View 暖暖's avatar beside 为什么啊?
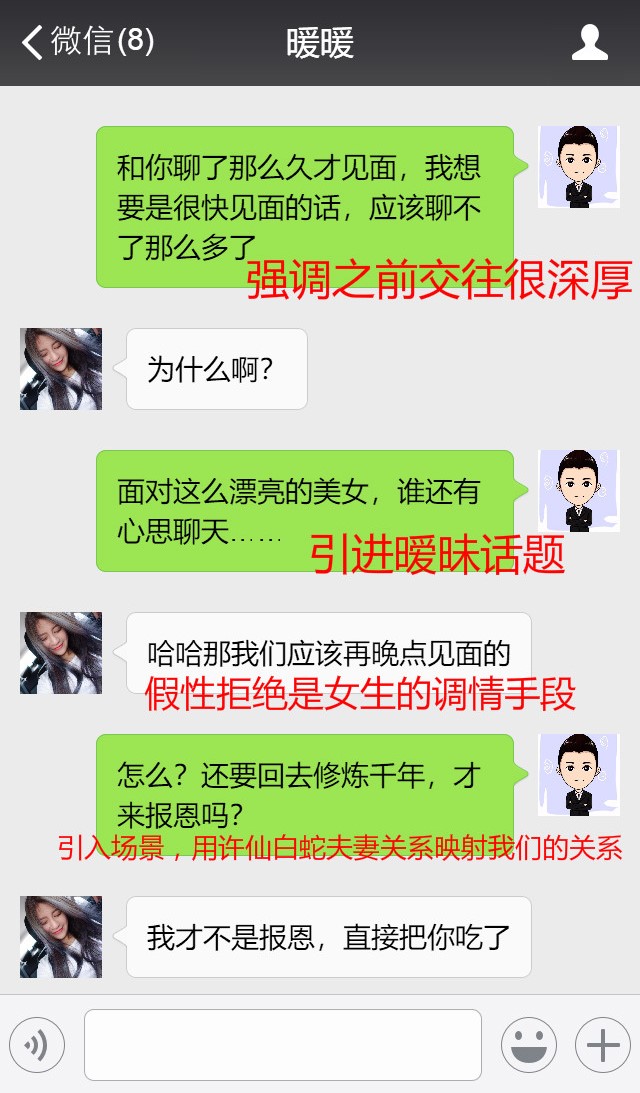 pyautogui.click(x=61, y=369)
